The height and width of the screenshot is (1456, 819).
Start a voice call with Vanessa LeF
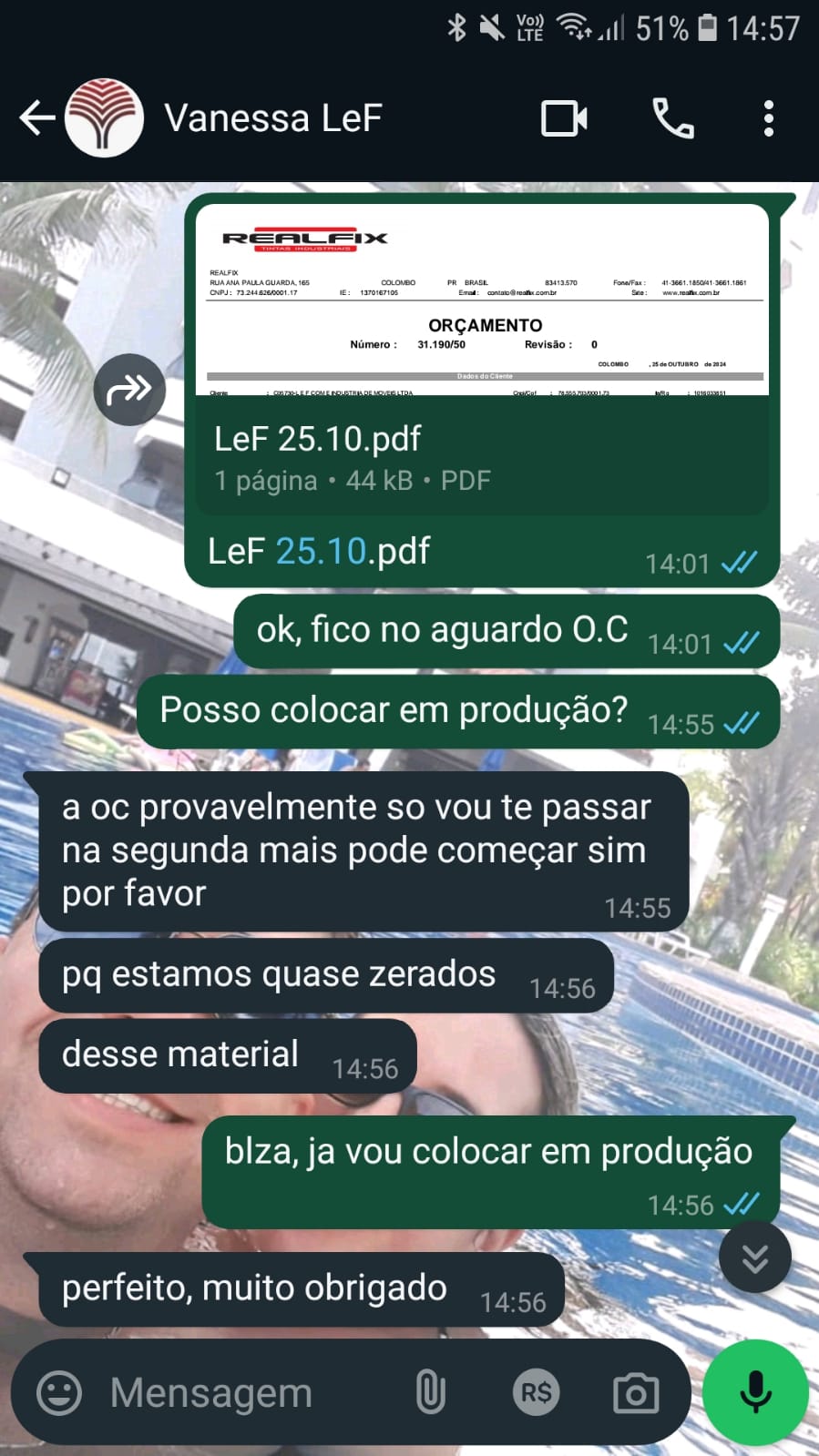coord(673,118)
